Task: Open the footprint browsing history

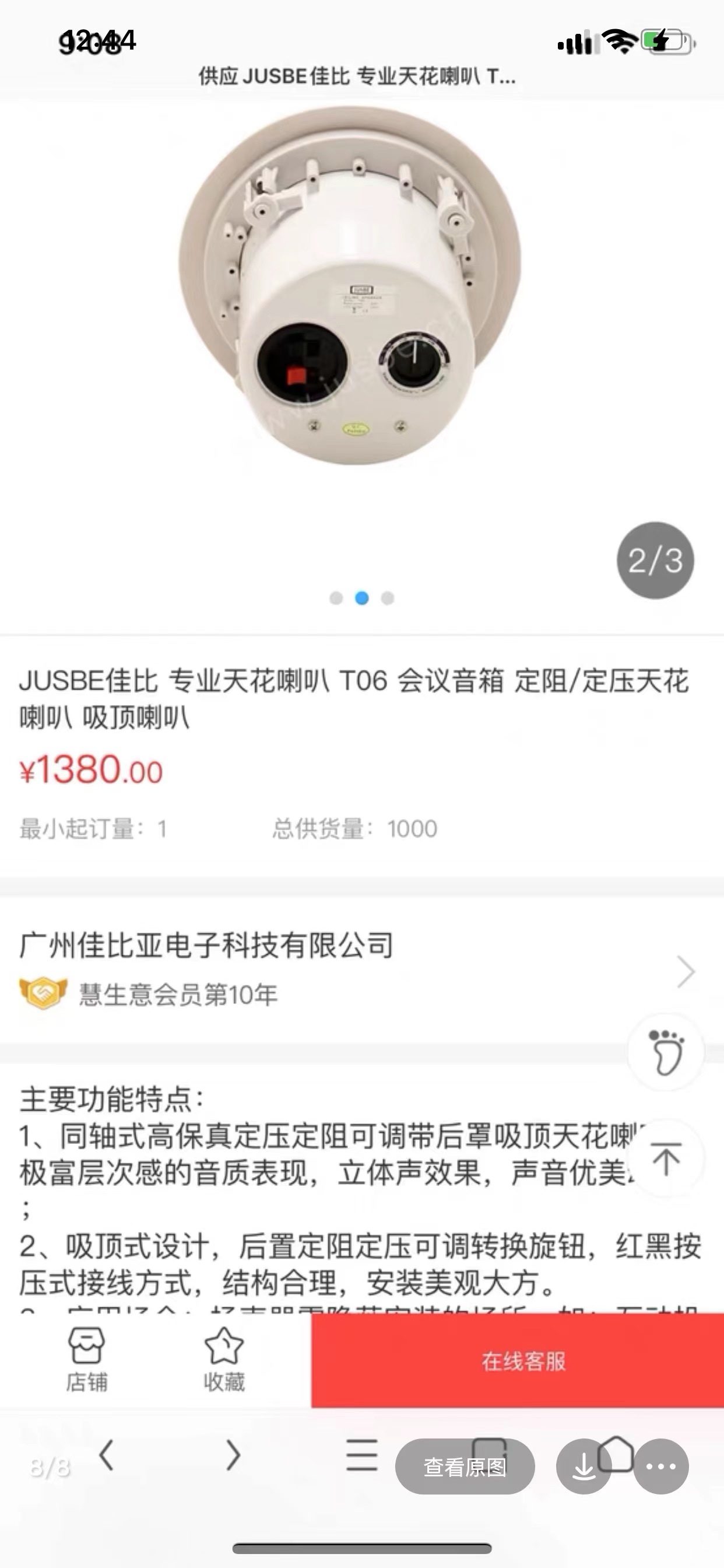Action: click(x=666, y=1052)
